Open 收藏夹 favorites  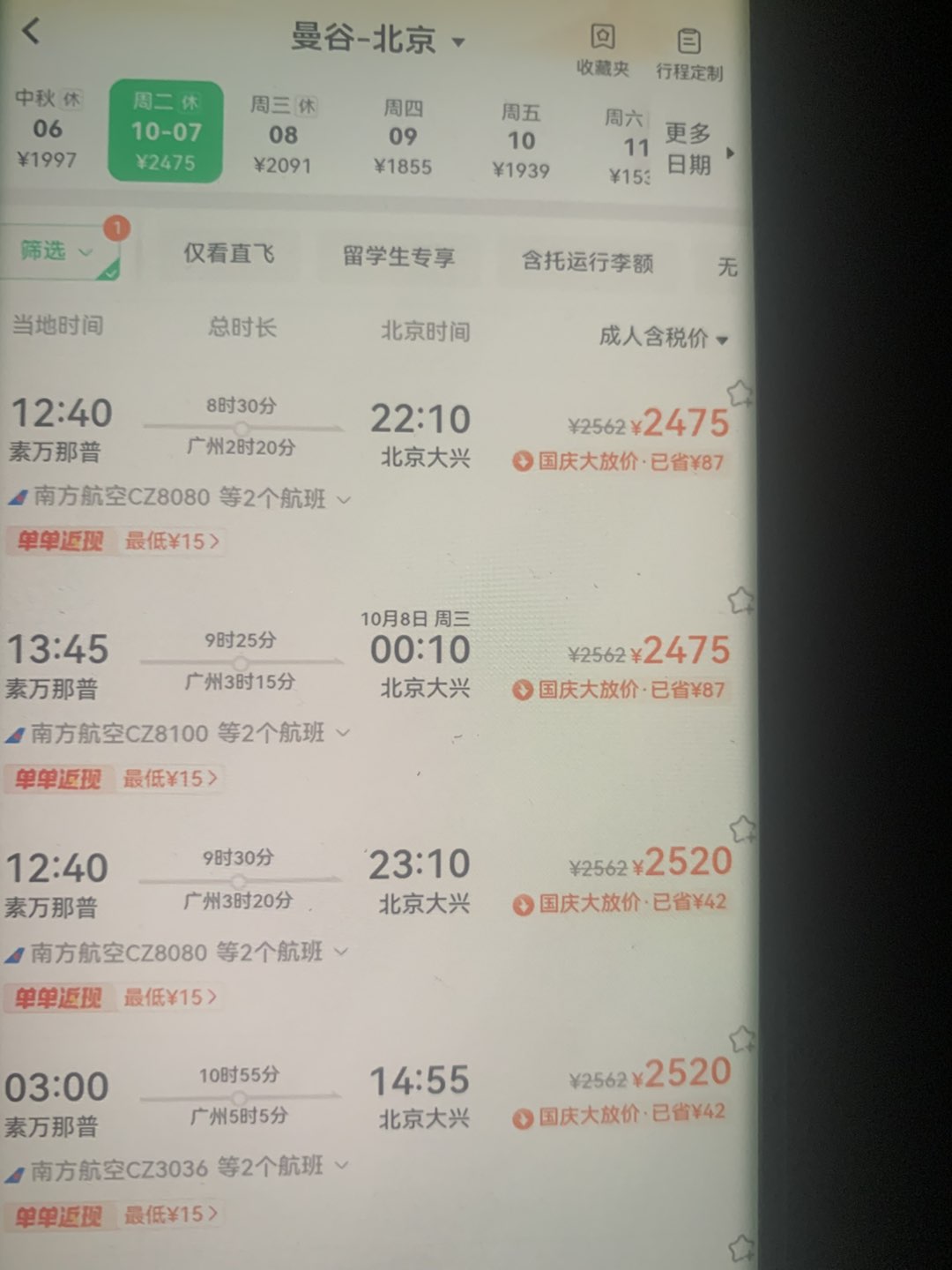[x=603, y=49]
